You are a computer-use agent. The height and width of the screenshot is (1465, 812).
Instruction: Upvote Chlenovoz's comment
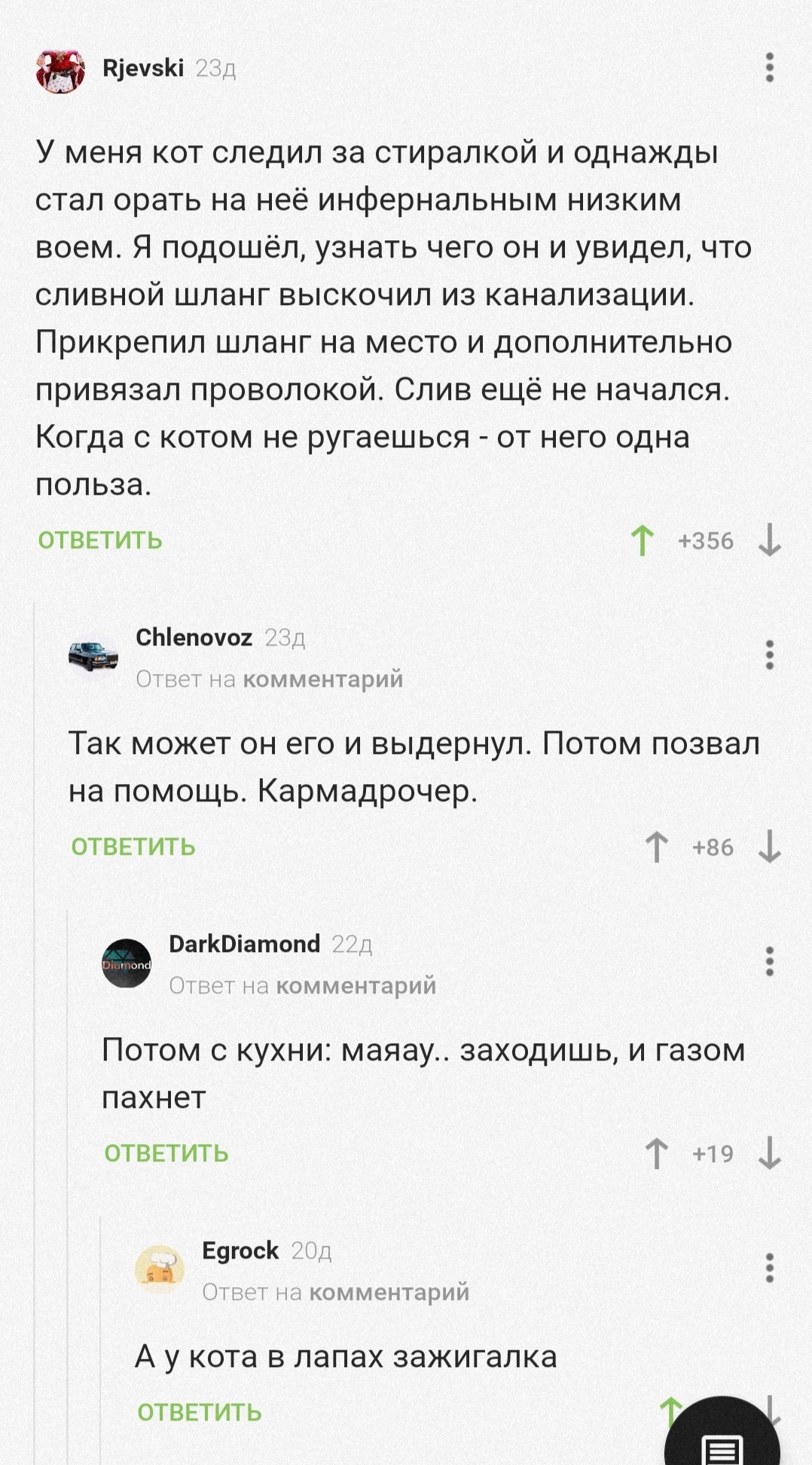(657, 847)
